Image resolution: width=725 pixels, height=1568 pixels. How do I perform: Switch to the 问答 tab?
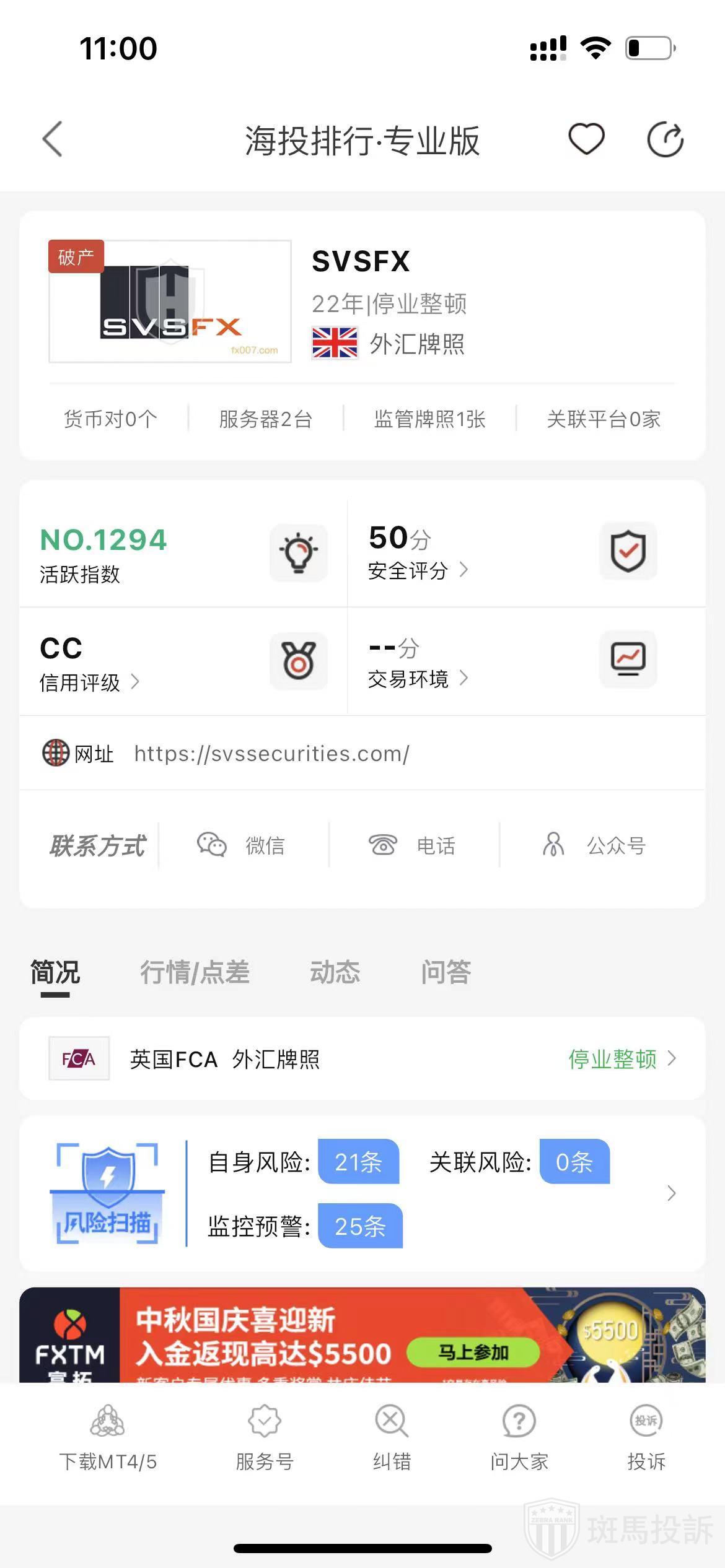click(446, 972)
